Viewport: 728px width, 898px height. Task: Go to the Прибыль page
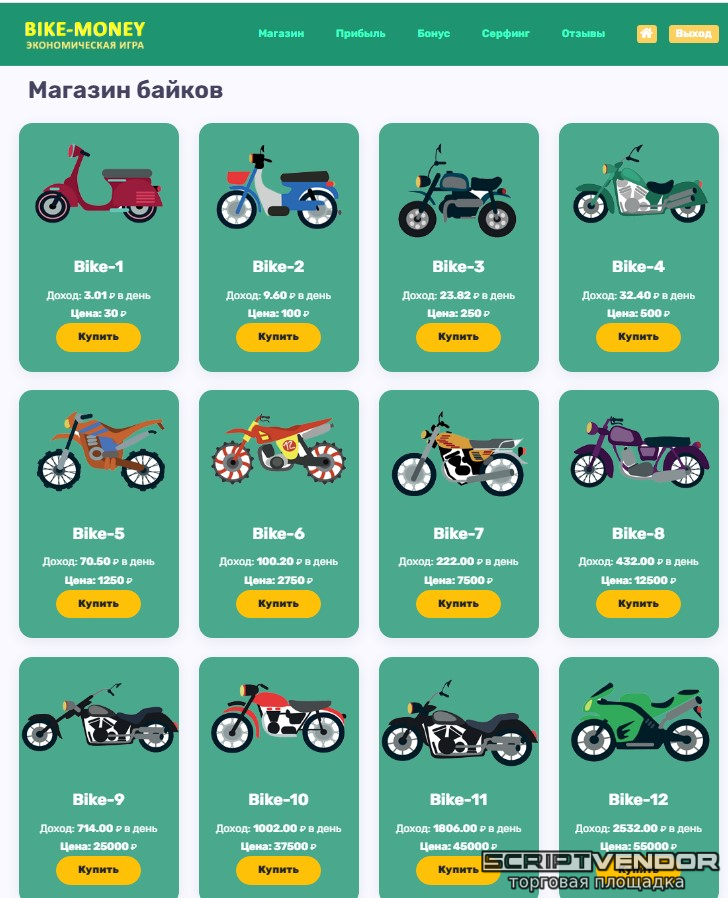pos(360,34)
